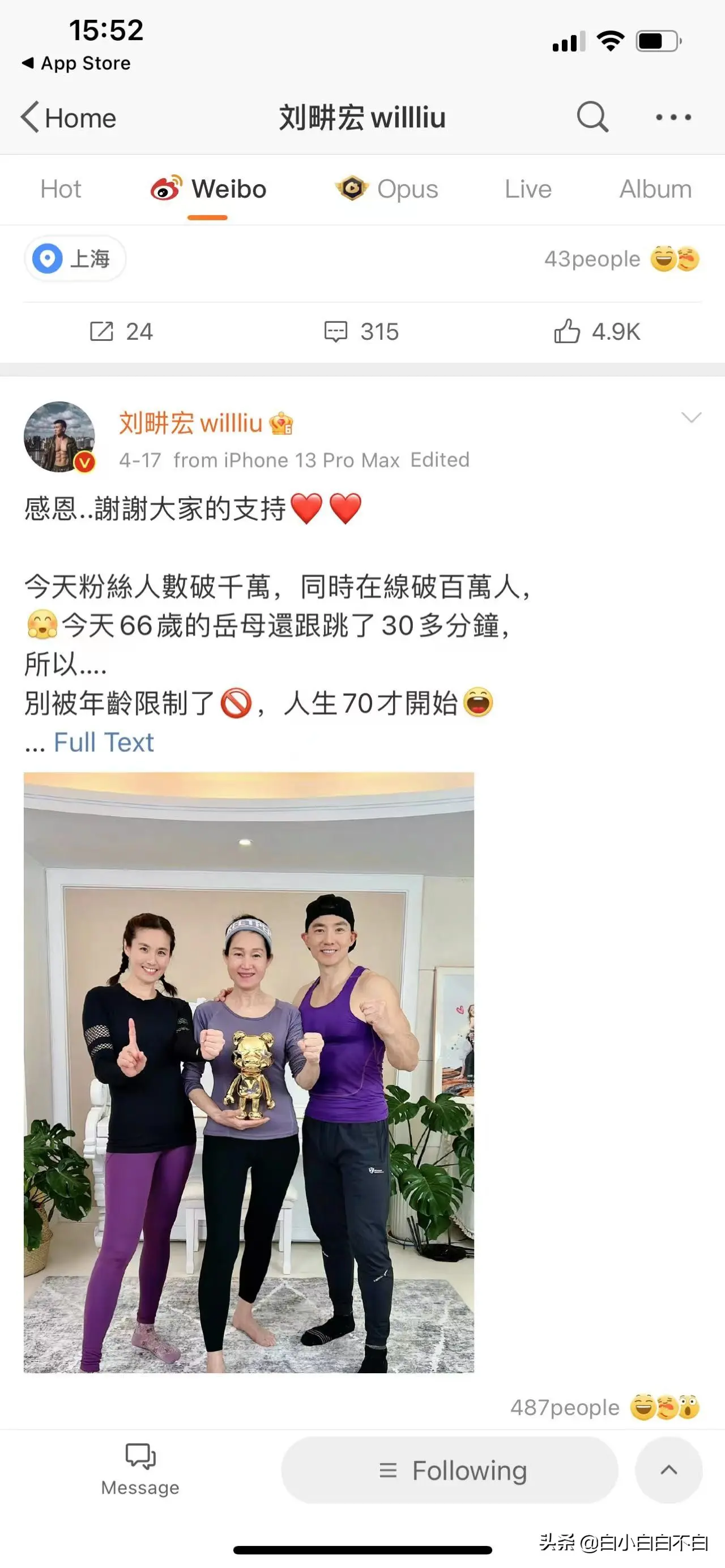Image resolution: width=725 pixels, height=1568 pixels.
Task: Return to App Store via status bar link
Action: (x=76, y=63)
